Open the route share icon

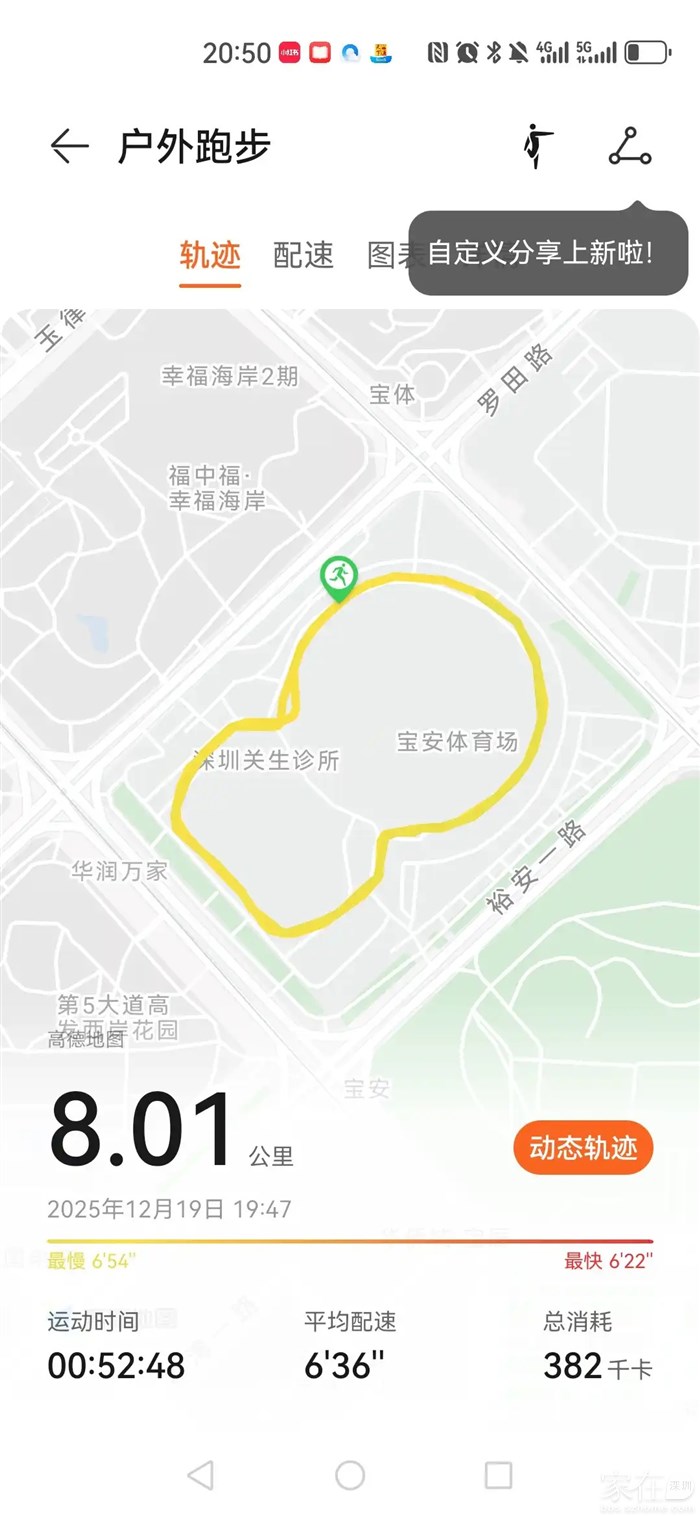(x=630, y=147)
